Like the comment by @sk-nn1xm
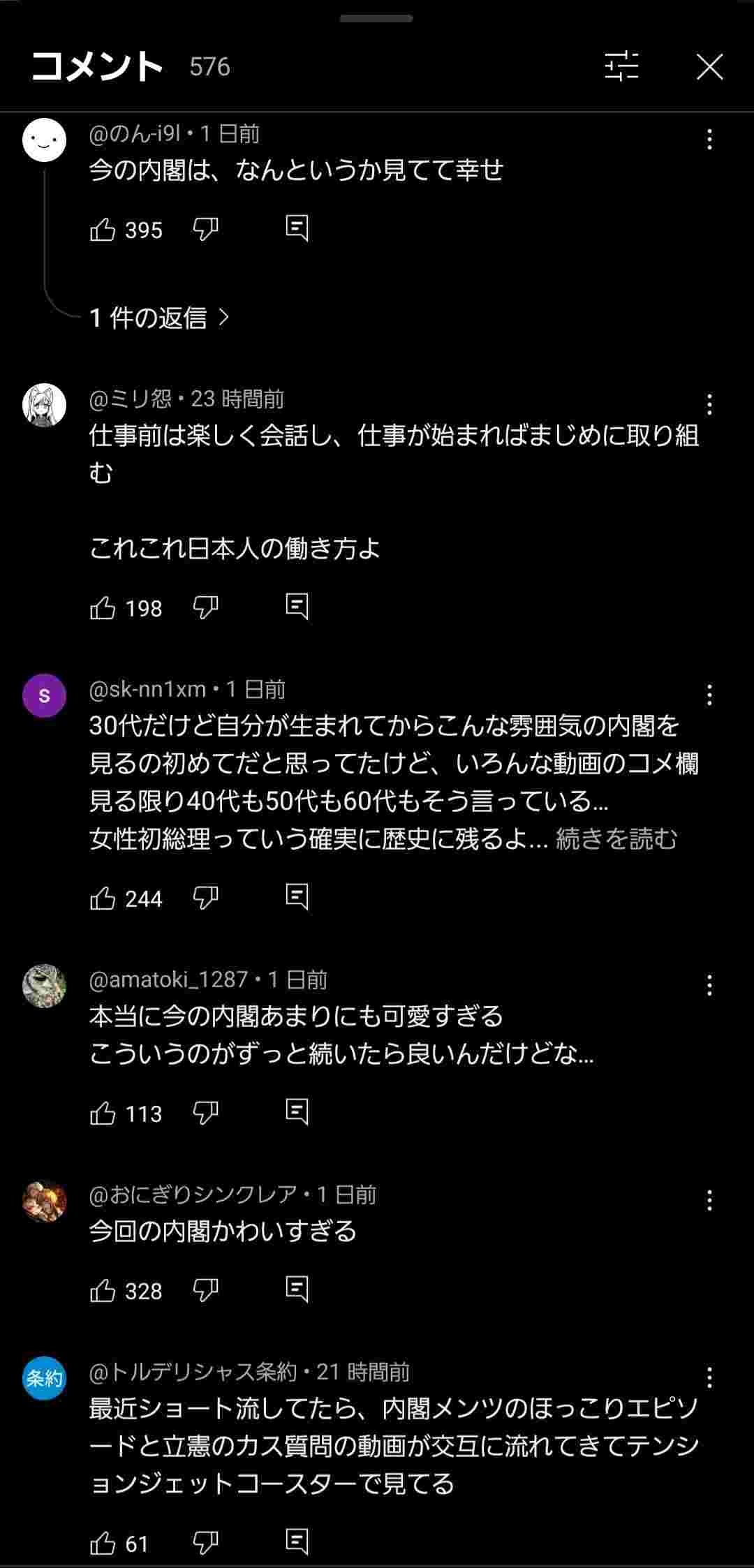Screen dimensions: 754x1568 click(x=103, y=898)
